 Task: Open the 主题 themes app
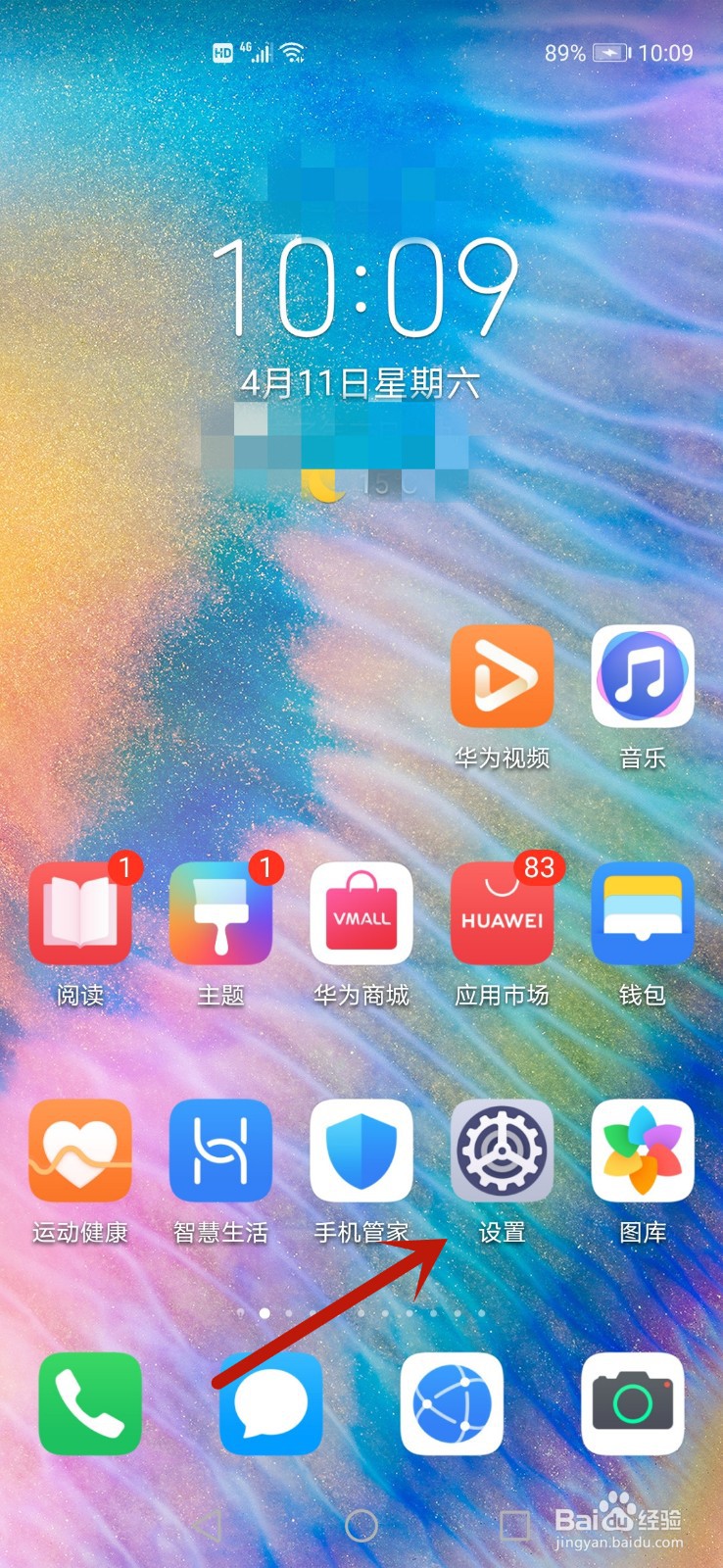pyautogui.click(x=220, y=913)
